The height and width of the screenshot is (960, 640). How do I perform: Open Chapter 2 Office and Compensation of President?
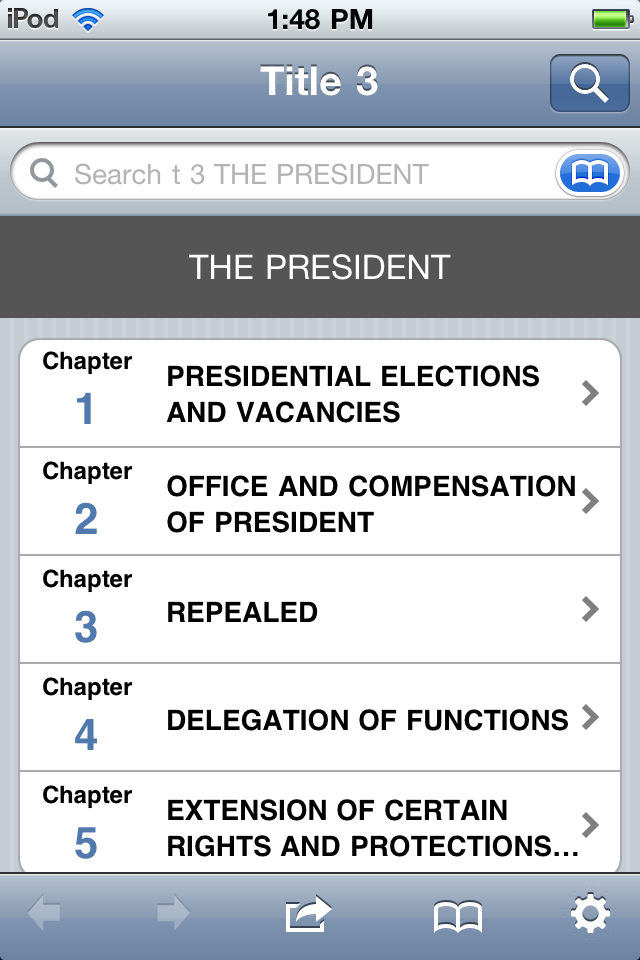(x=320, y=503)
